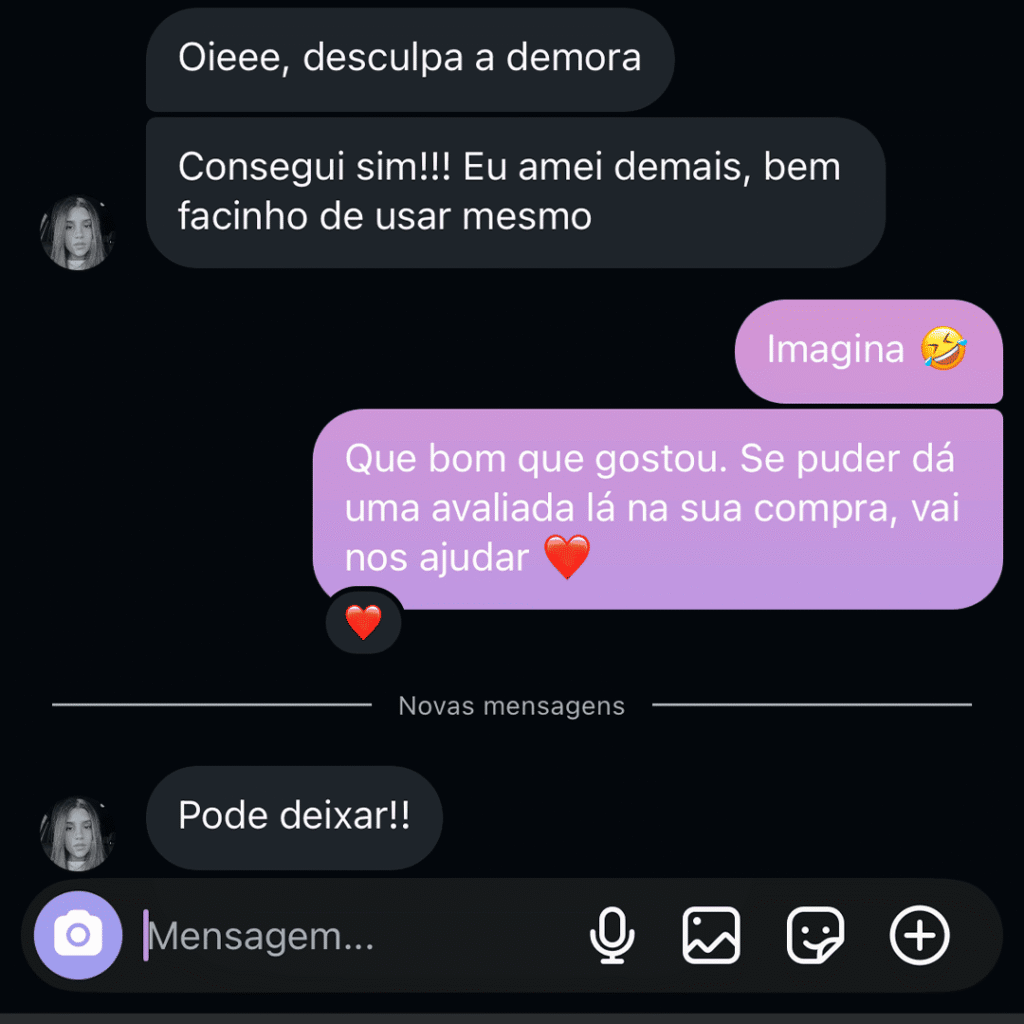Record a voice message with the microphone

(612, 936)
